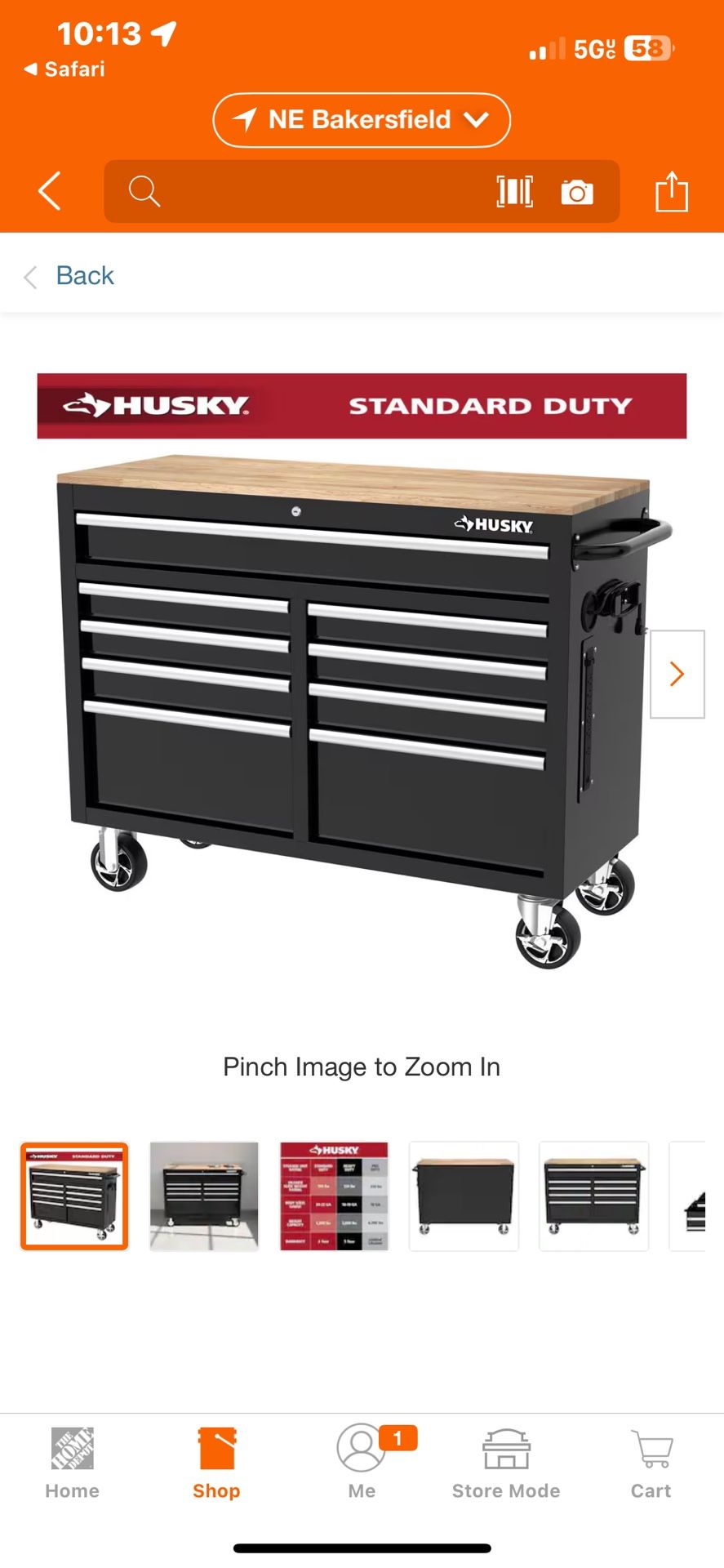Tap the camera visual search icon
The height and width of the screenshot is (1568, 724).
click(x=578, y=192)
